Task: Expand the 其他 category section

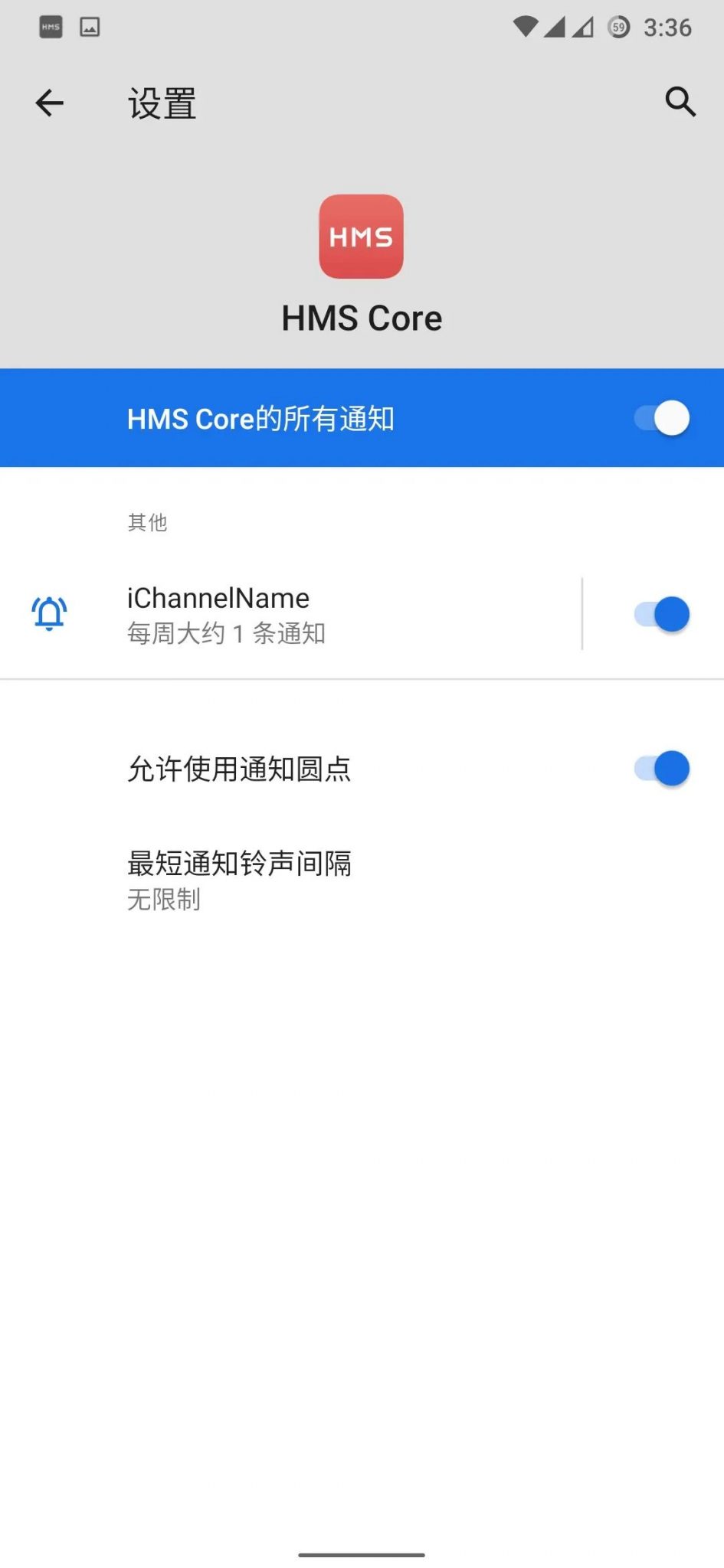Action: (148, 522)
